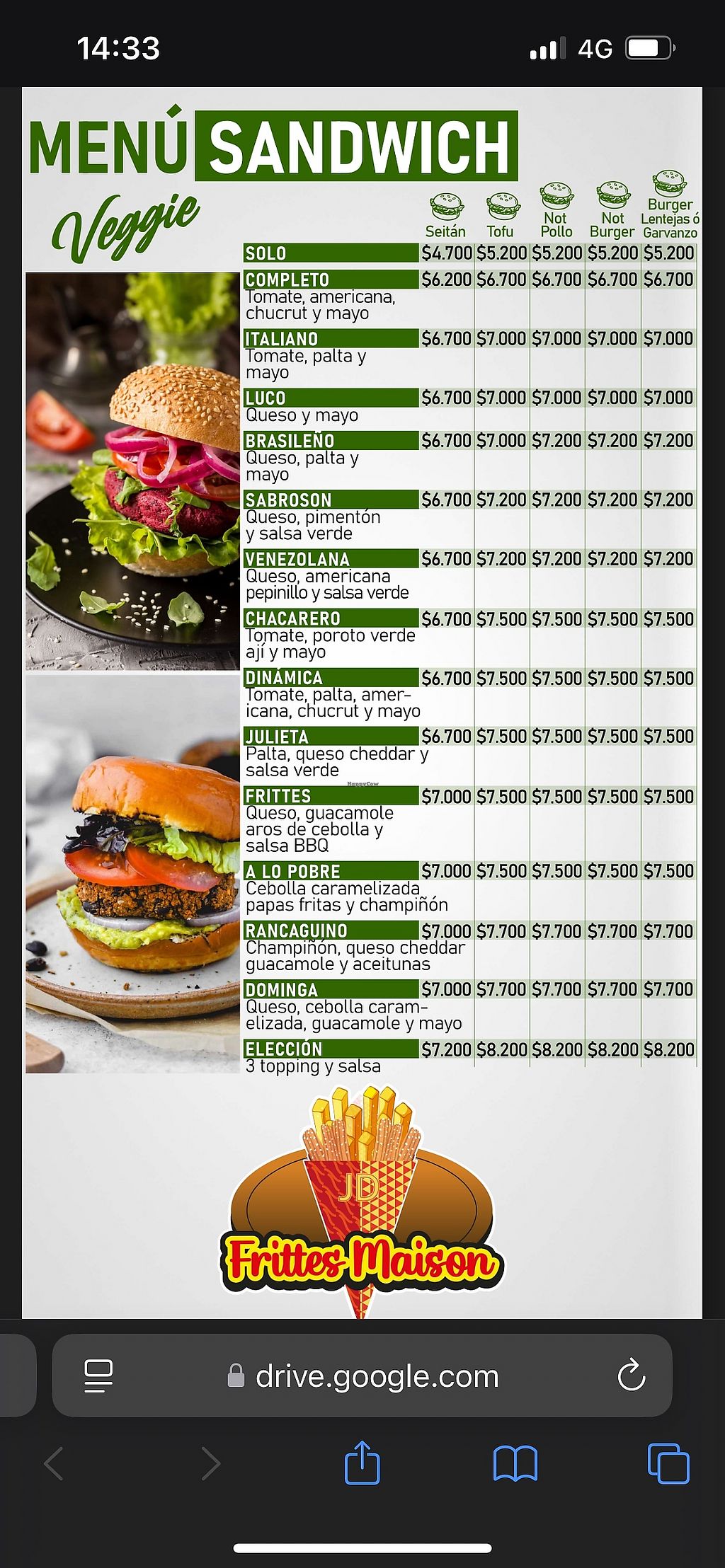Open the page settings icon in address bar

pyautogui.click(x=98, y=1376)
